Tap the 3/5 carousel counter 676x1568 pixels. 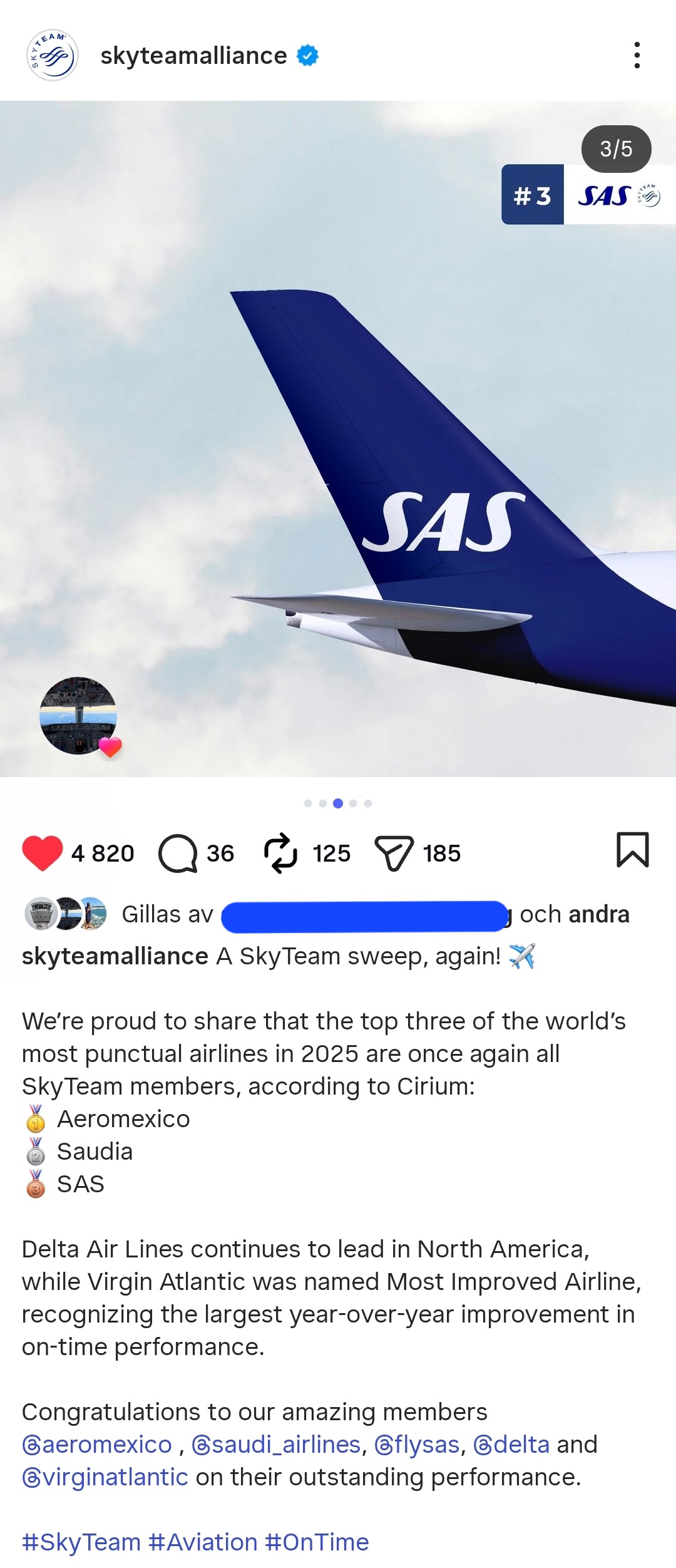click(616, 149)
